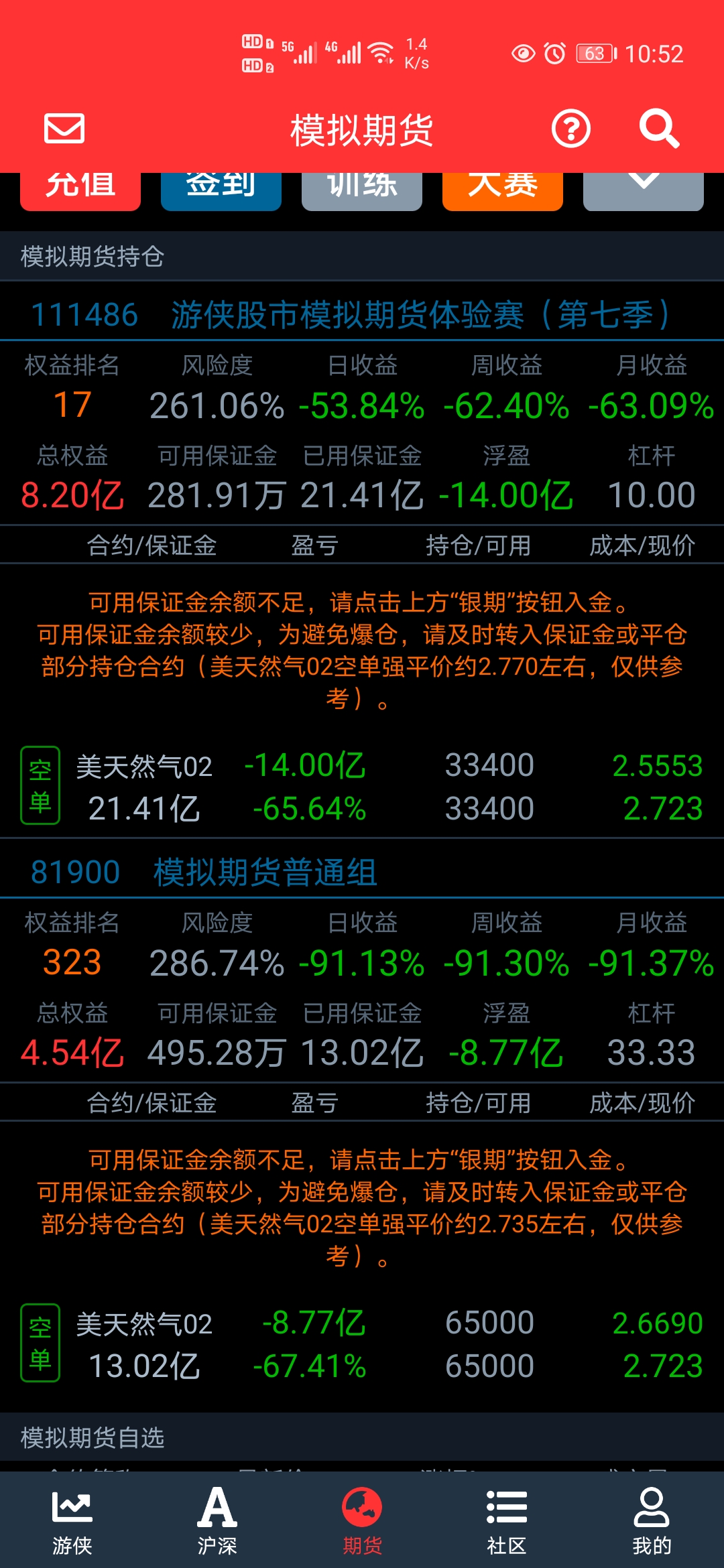Tap the search magnifier icon

659,129
